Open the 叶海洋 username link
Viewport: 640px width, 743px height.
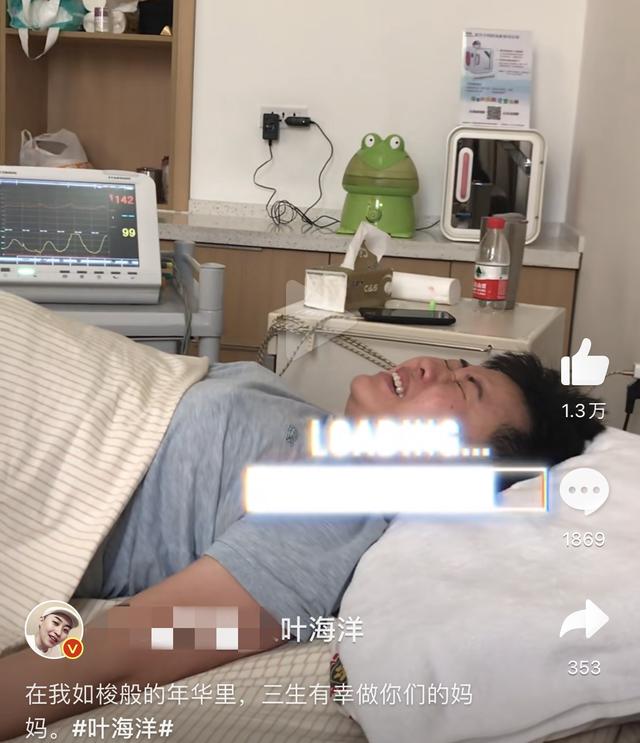[324, 629]
